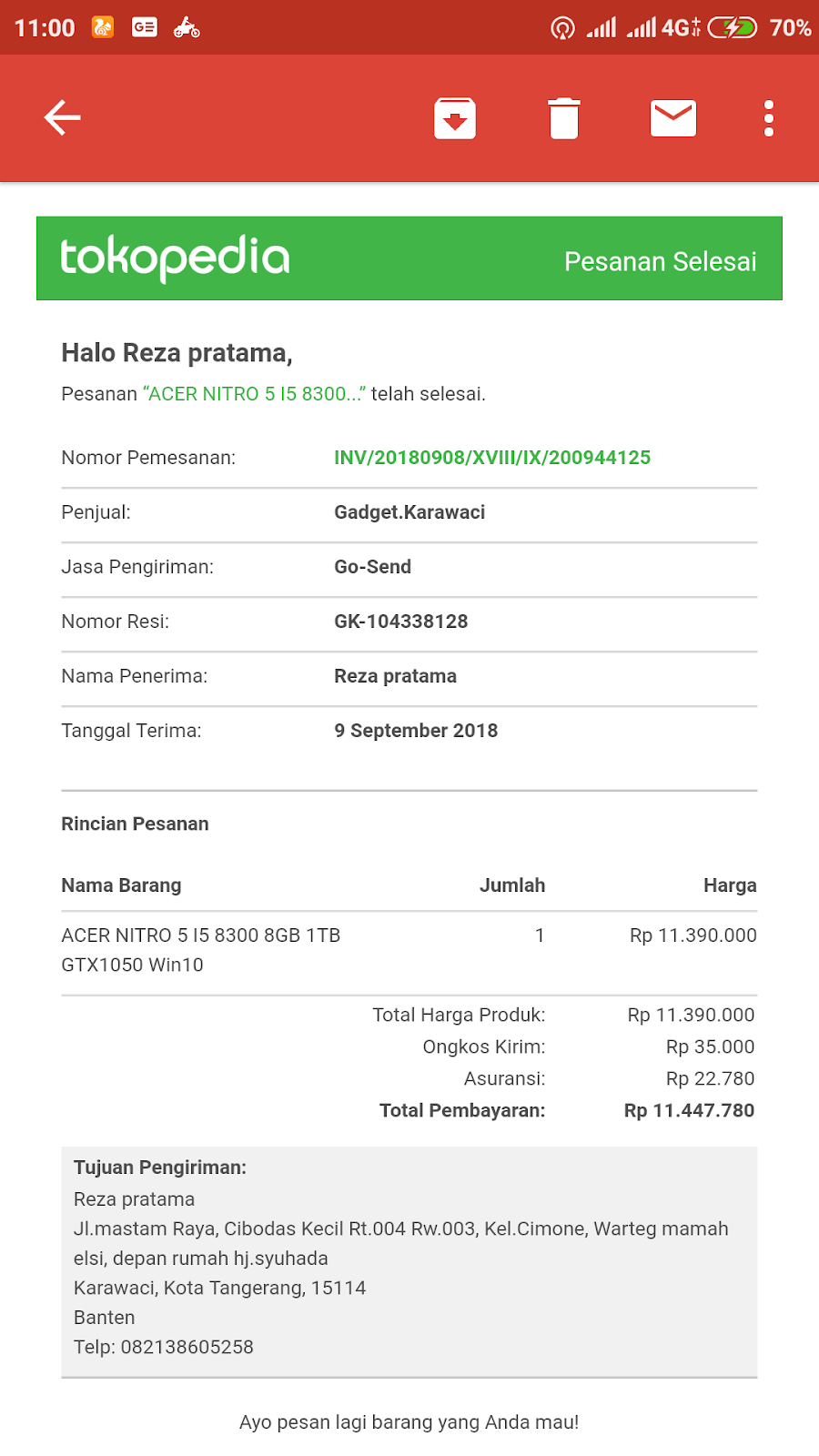819x1456 pixels.
Task: Open the Tokopedia logo
Action: point(175,258)
